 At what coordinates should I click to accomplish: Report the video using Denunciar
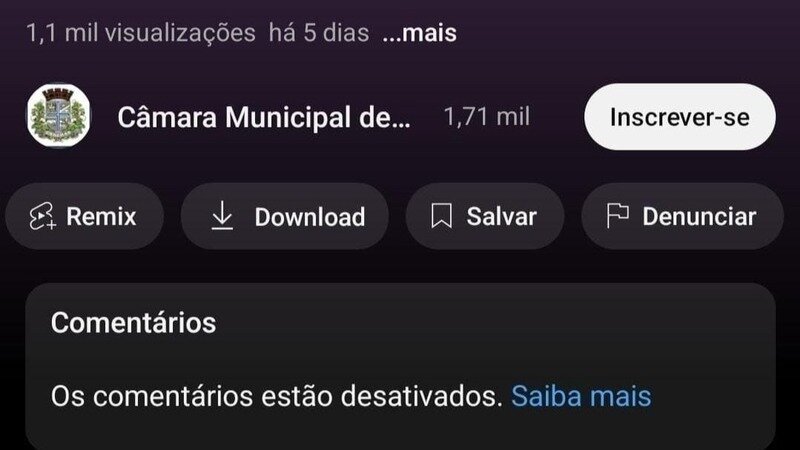[x=681, y=216]
